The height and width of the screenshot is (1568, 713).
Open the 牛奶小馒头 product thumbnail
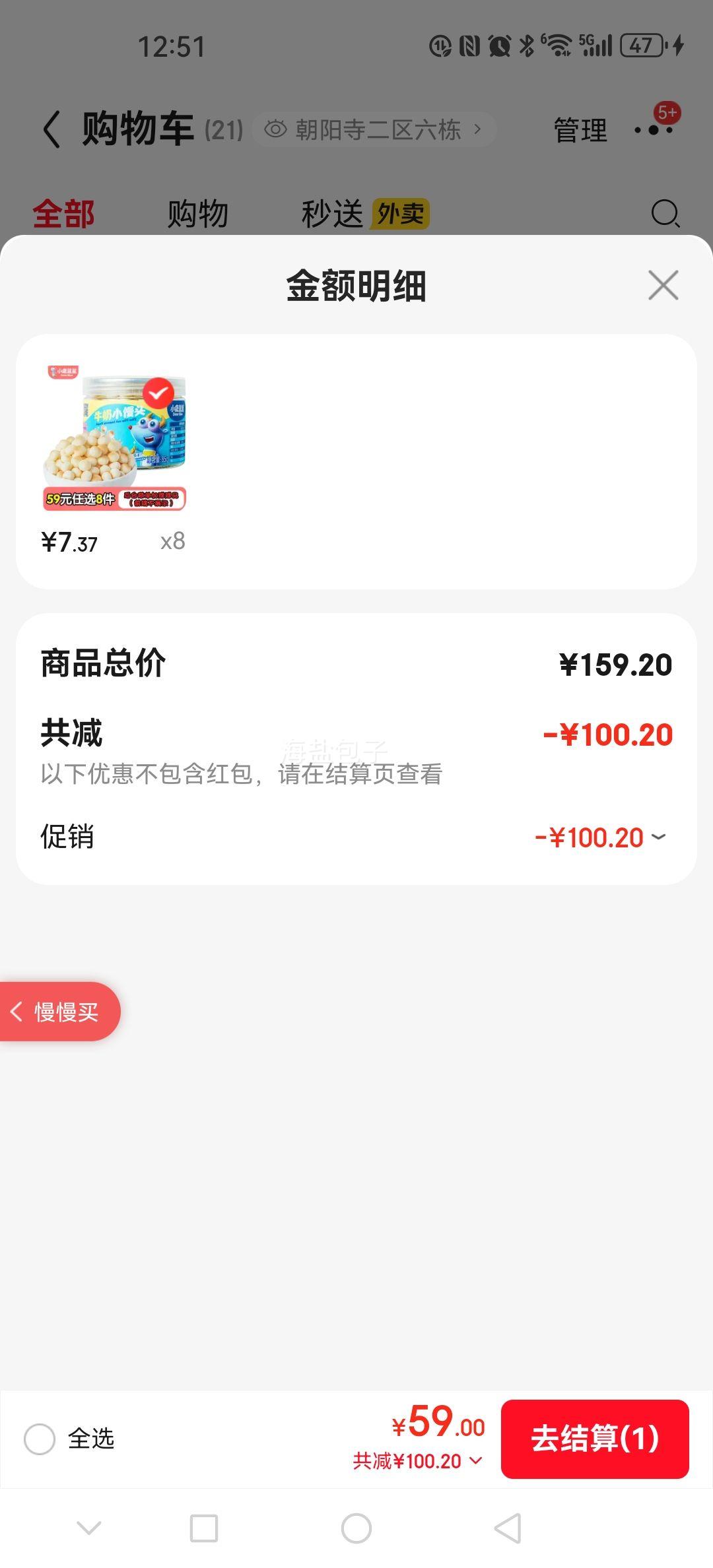[x=115, y=437]
